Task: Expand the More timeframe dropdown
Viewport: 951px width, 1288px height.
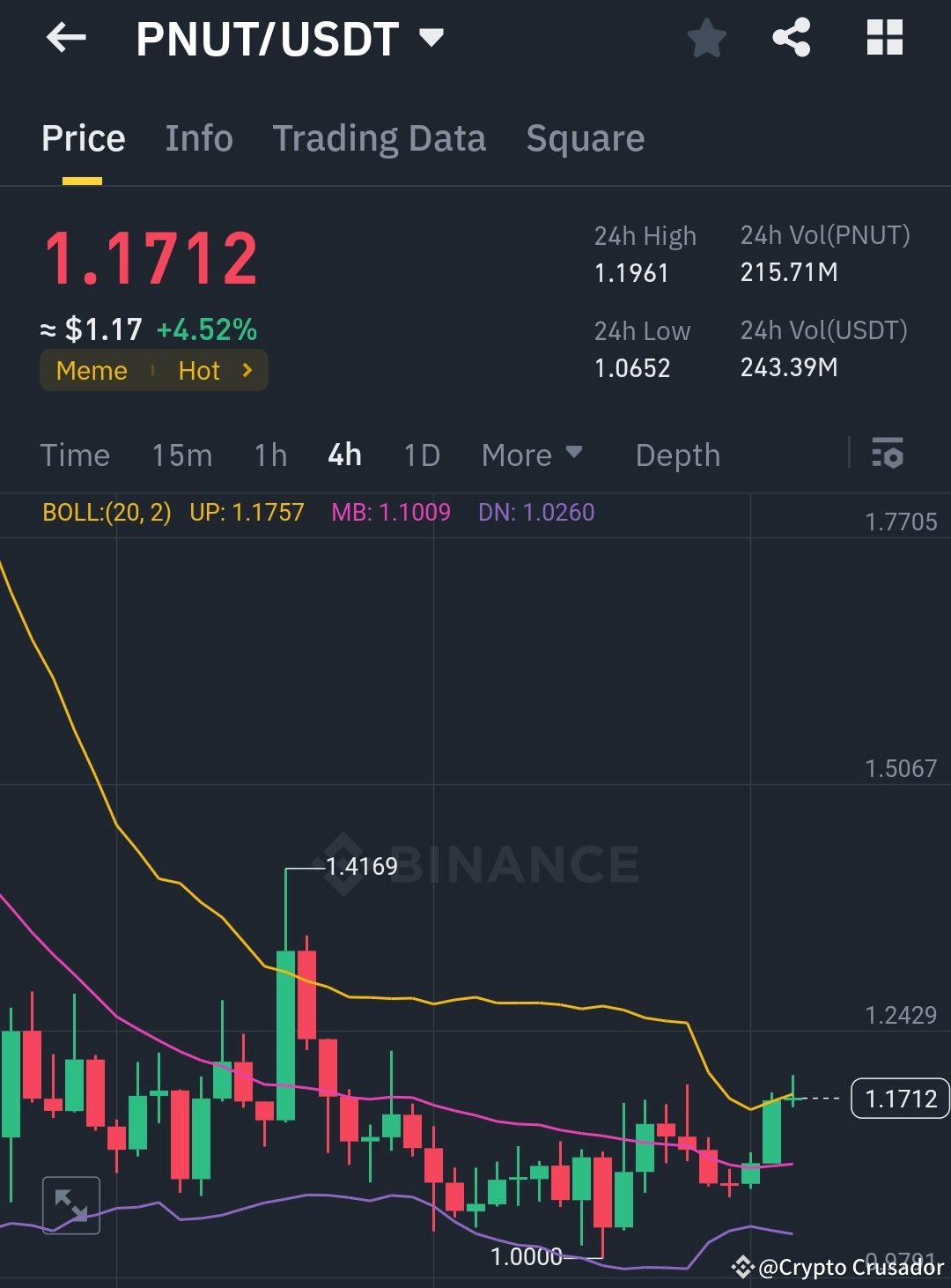Action: click(531, 455)
